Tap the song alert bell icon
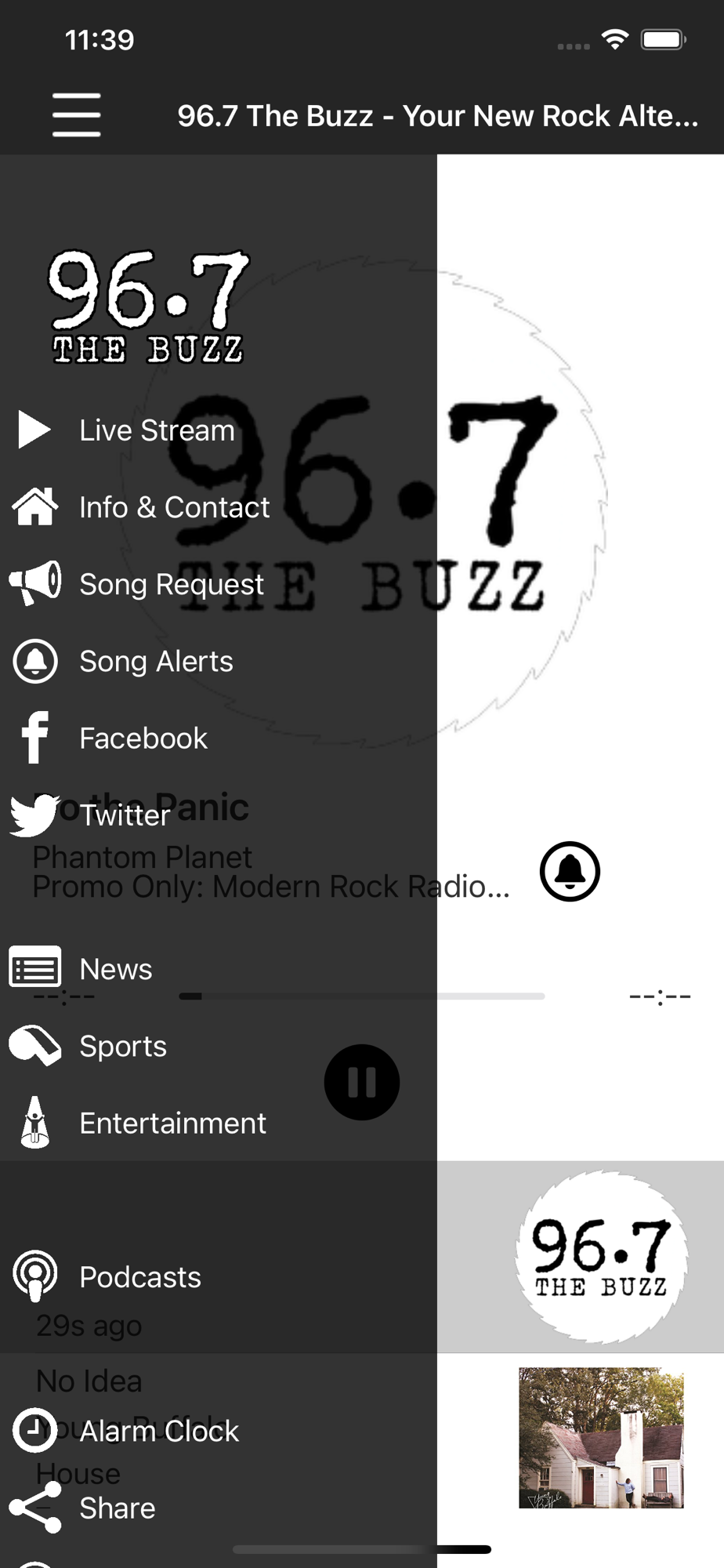The width and height of the screenshot is (724, 1568). (570, 871)
